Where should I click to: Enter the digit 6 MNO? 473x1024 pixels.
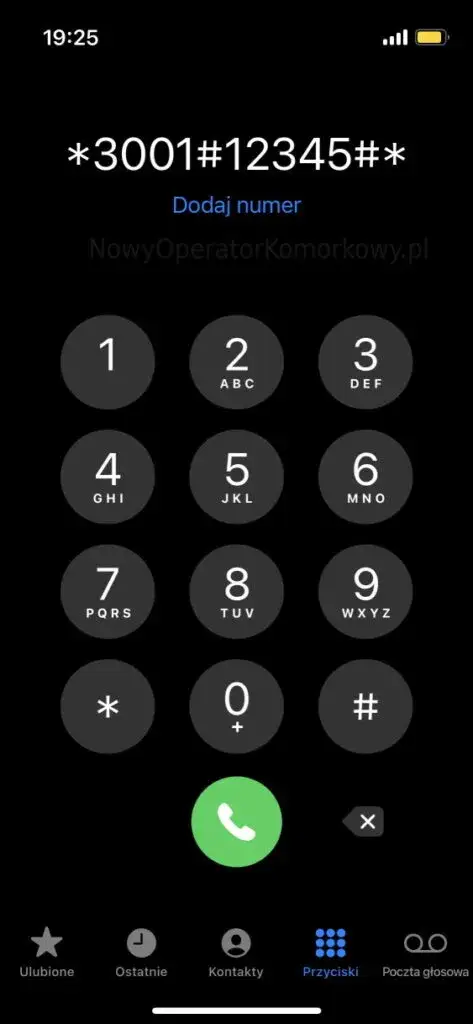click(365, 477)
